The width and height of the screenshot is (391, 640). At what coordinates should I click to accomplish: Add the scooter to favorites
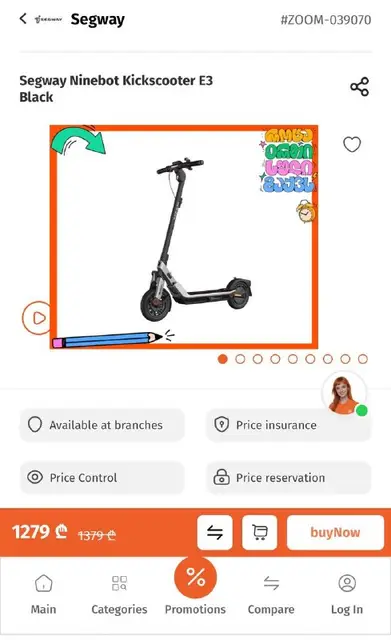(352, 144)
